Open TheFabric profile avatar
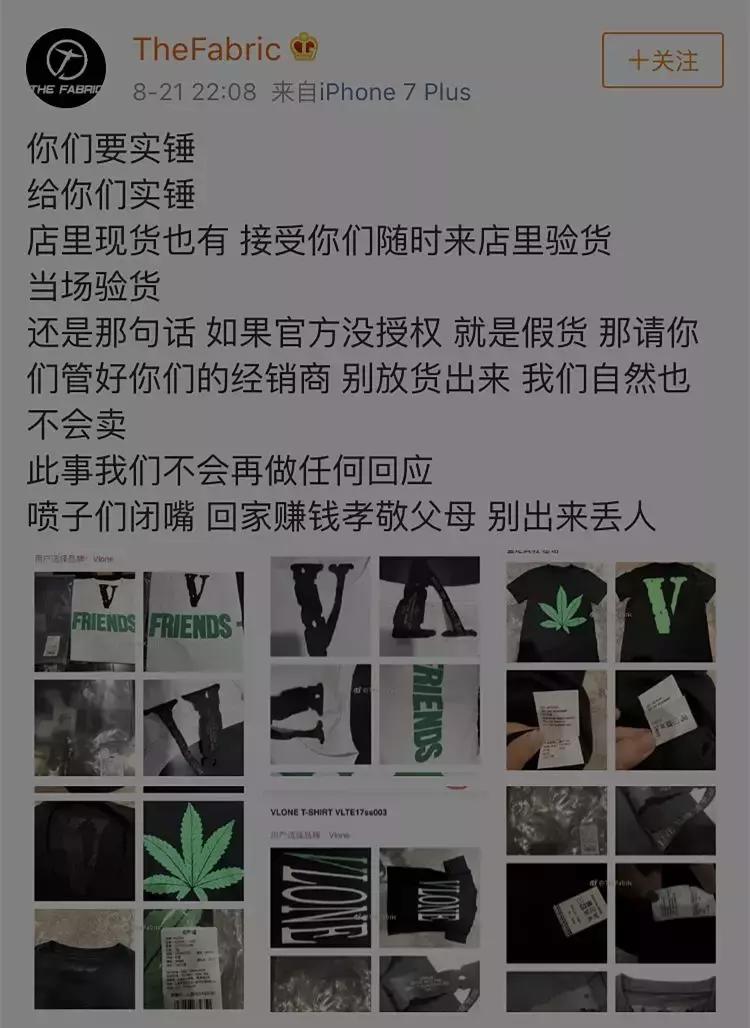This screenshot has height=1028, width=750. (x=66, y=67)
